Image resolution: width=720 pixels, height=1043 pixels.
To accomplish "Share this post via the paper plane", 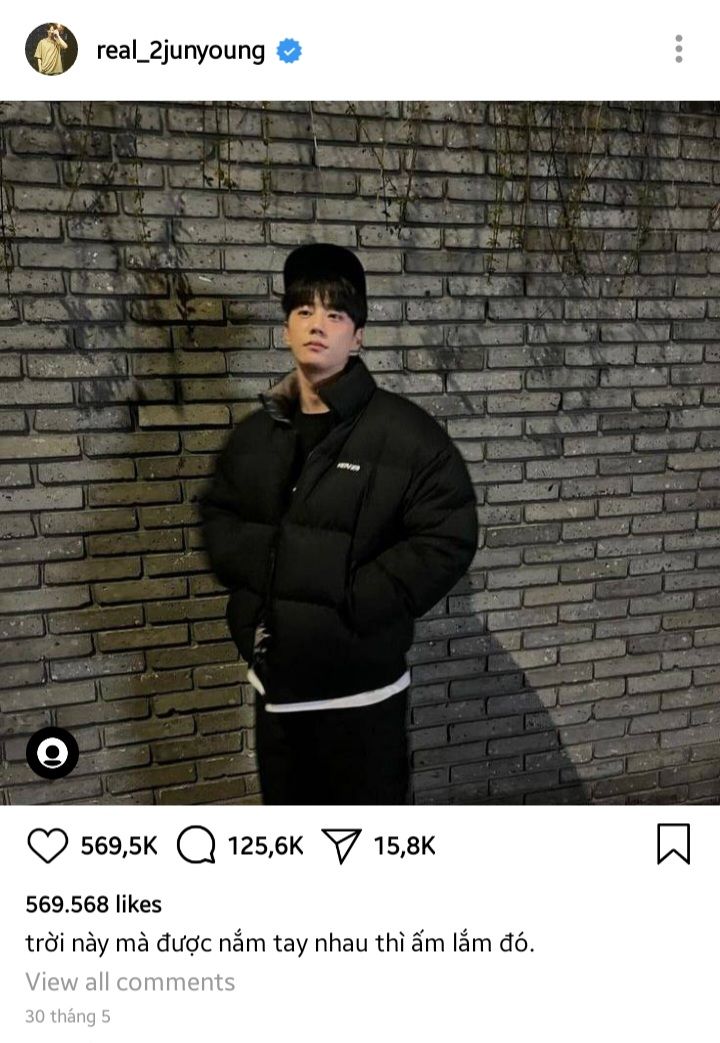I will pos(341,846).
